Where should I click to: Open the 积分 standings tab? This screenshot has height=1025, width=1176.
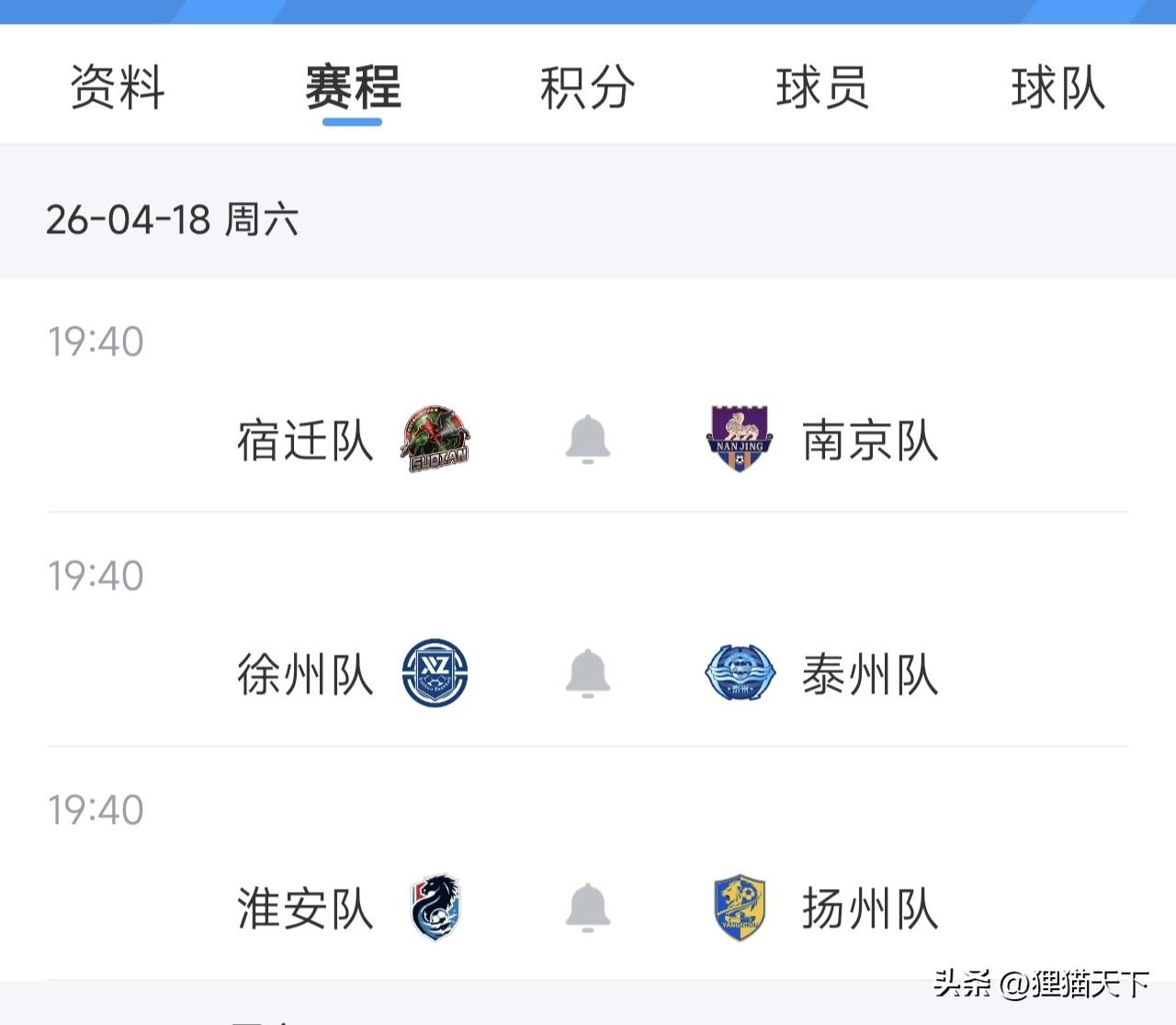(x=587, y=88)
